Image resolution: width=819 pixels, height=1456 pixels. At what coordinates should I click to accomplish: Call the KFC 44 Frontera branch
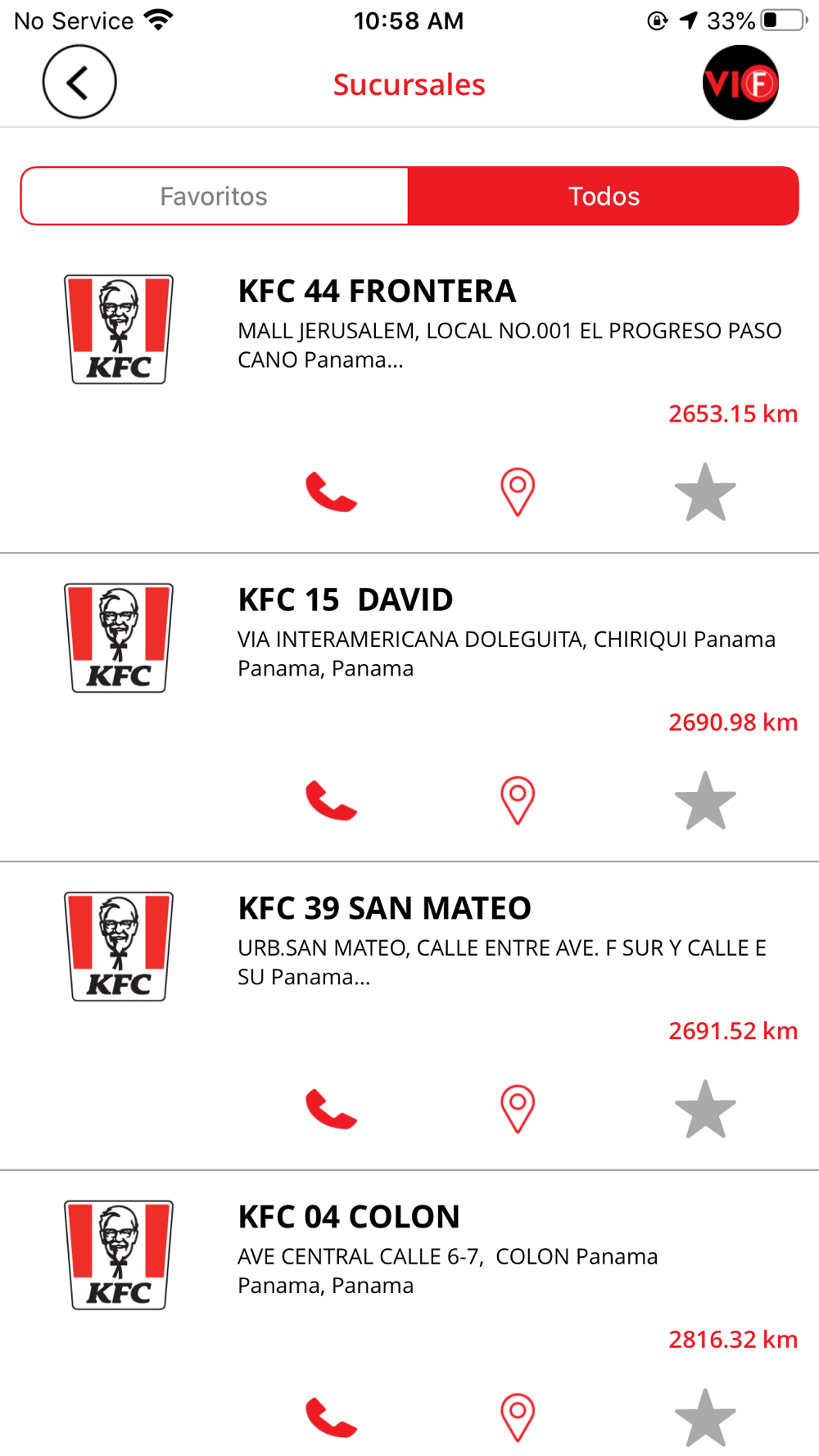pyautogui.click(x=331, y=492)
